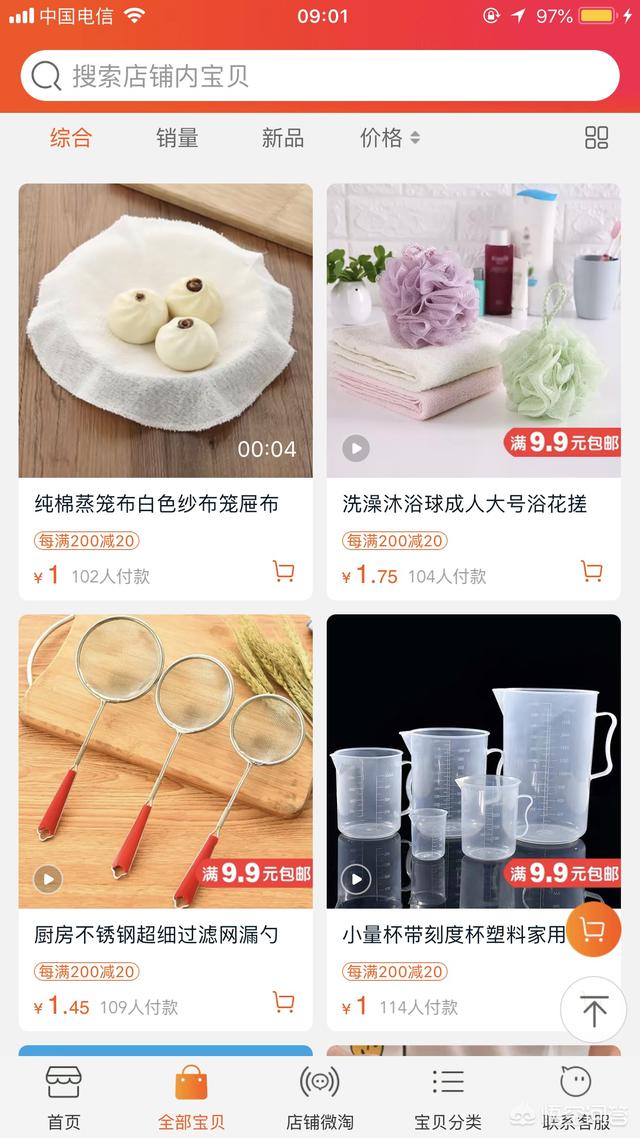Image resolution: width=640 pixels, height=1138 pixels.
Task: Open the 纯棉蒸笼布白色纱布笼屉布 product
Action: coord(165,330)
